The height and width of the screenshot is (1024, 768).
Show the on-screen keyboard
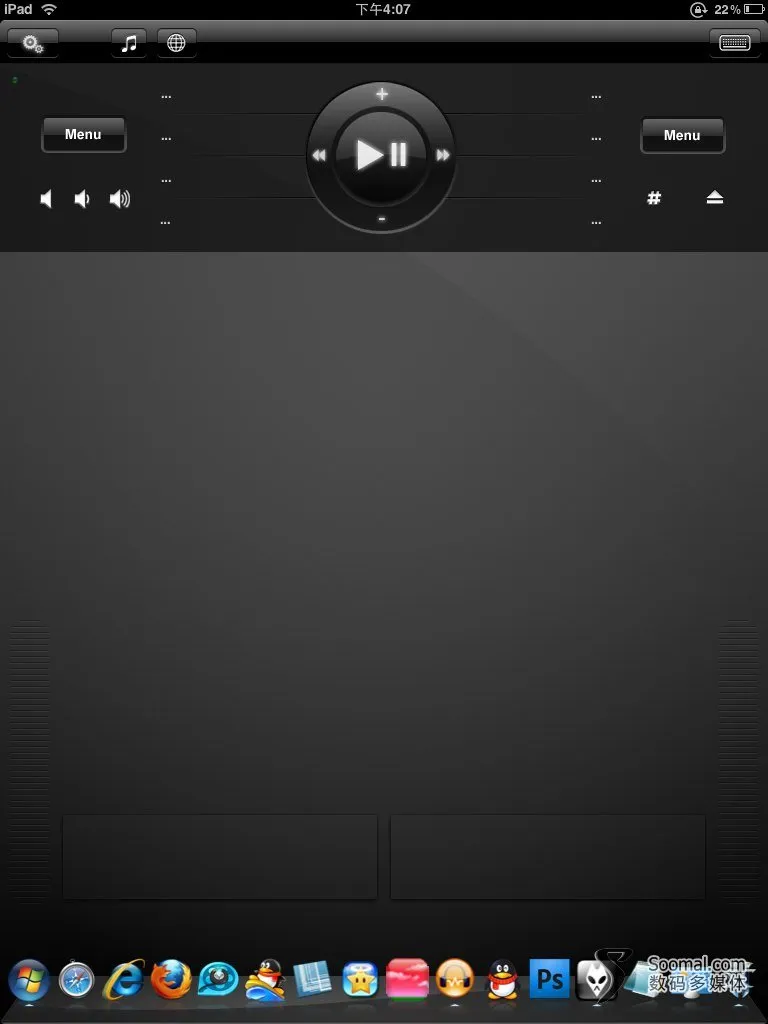pyautogui.click(x=735, y=43)
